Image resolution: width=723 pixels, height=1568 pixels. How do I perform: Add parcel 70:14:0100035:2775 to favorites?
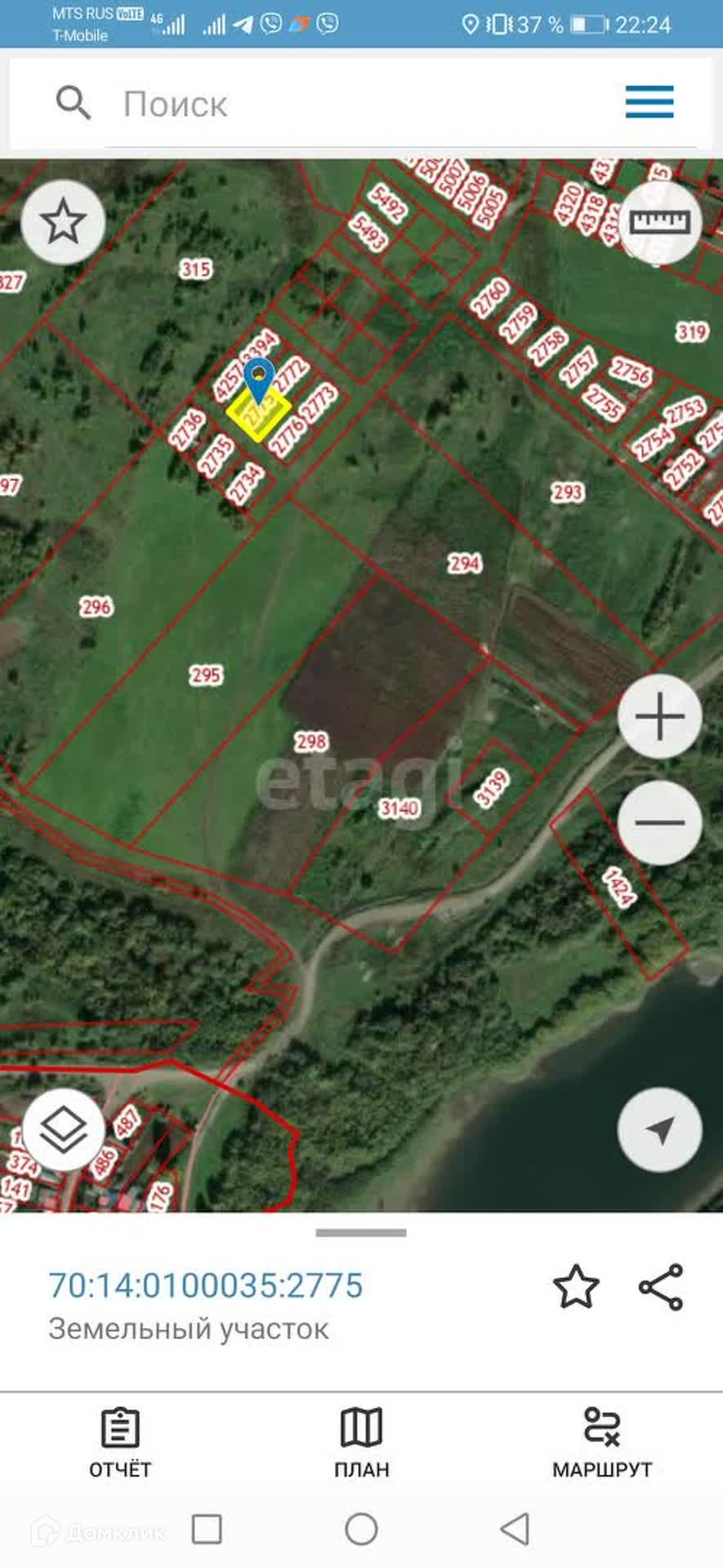tap(576, 1287)
